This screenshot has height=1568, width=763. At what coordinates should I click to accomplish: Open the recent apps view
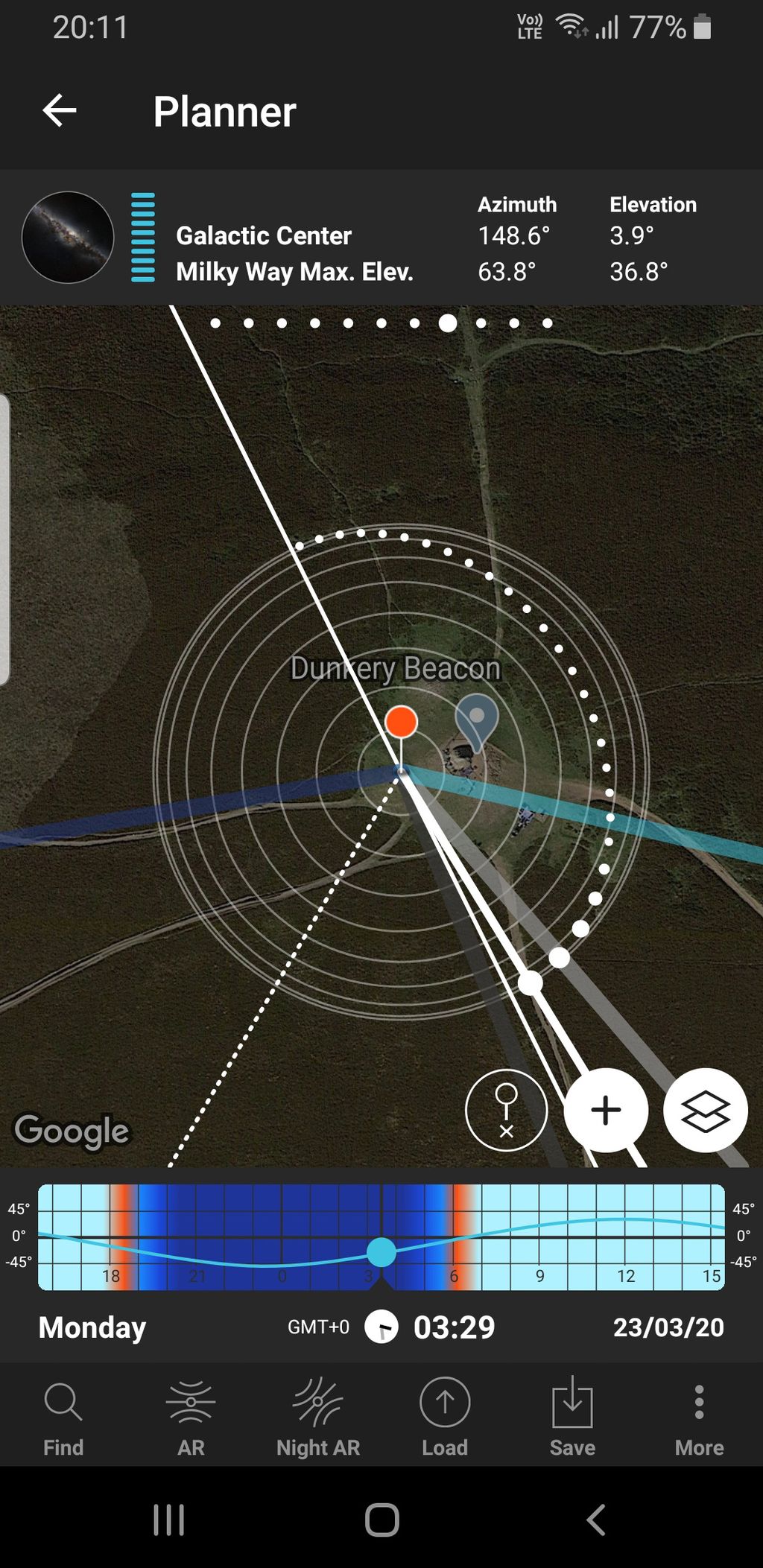[x=169, y=1520]
